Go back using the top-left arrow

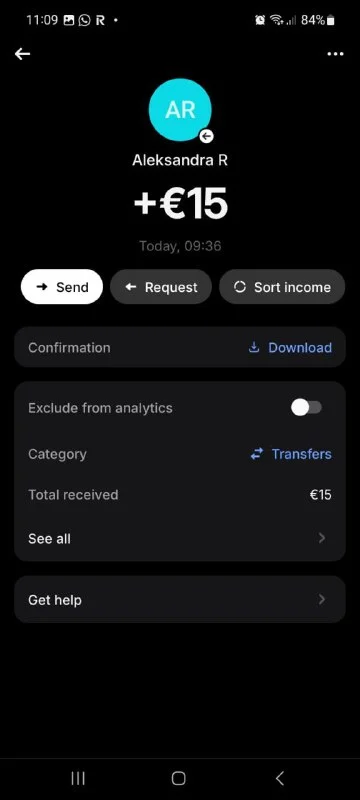click(x=22, y=54)
